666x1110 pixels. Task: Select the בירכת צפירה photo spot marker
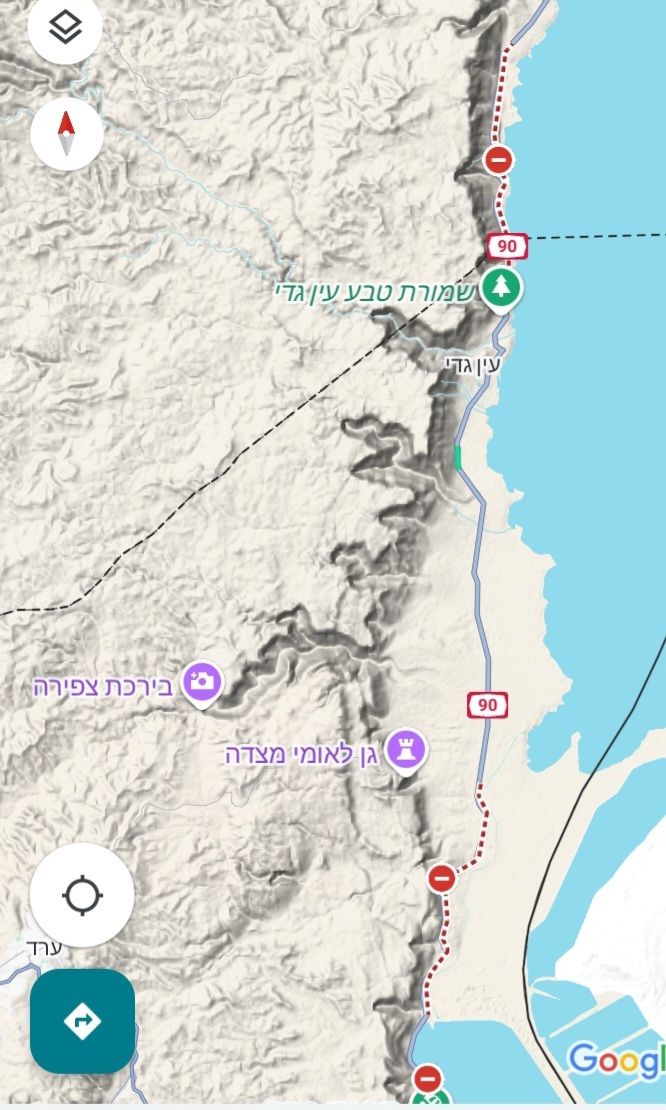(x=203, y=683)
